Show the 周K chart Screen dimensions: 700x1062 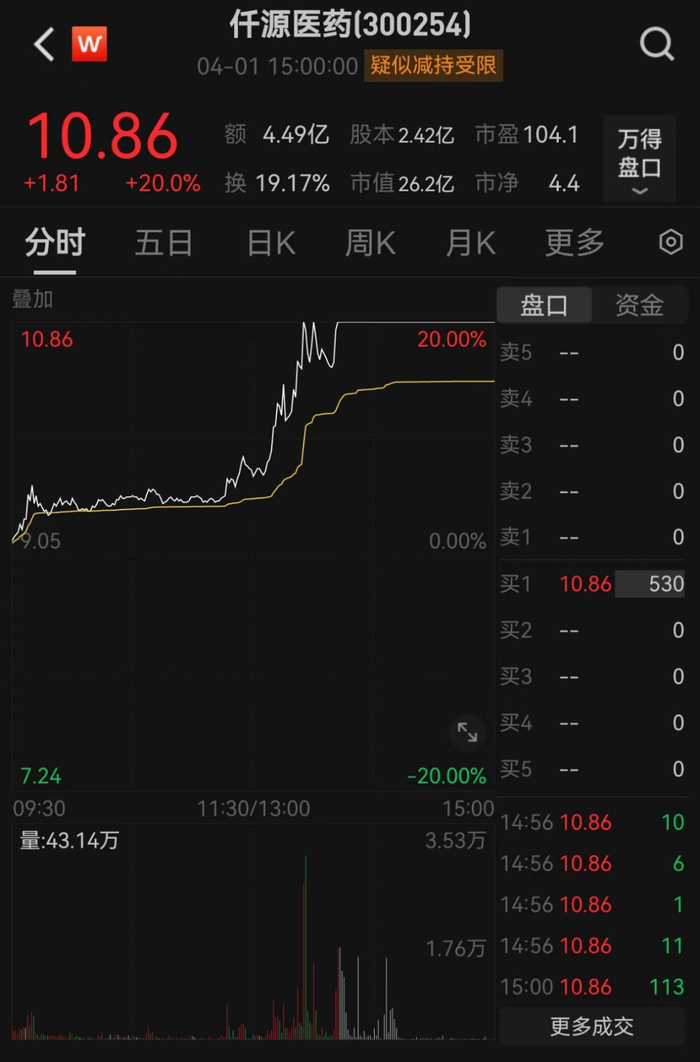click(x=370, y=243)
